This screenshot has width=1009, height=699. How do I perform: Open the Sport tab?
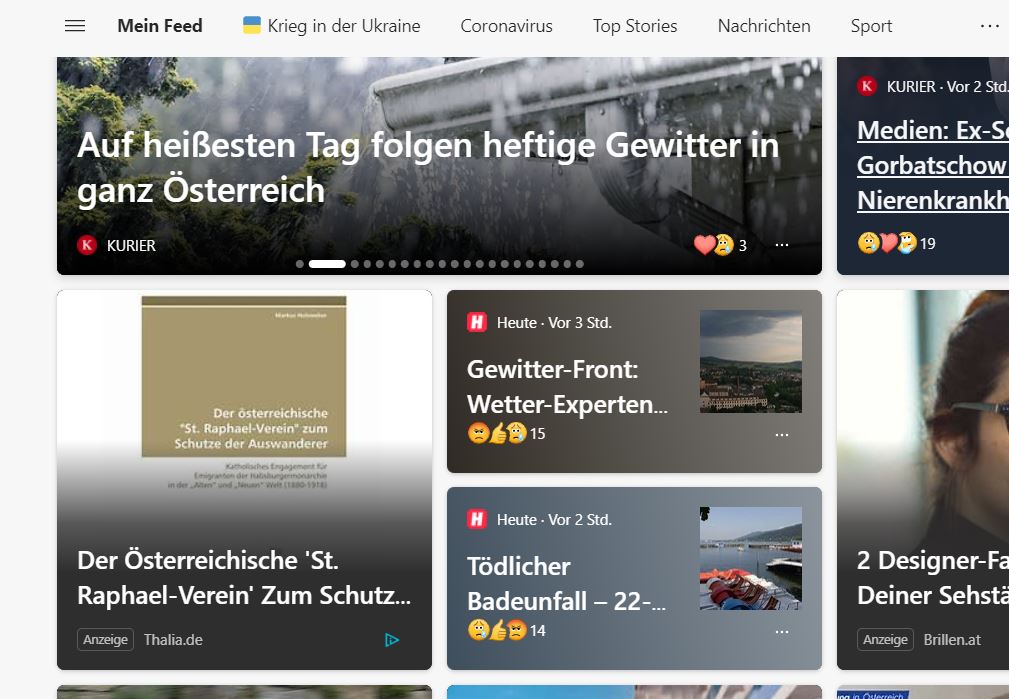[x=871, y=26]
